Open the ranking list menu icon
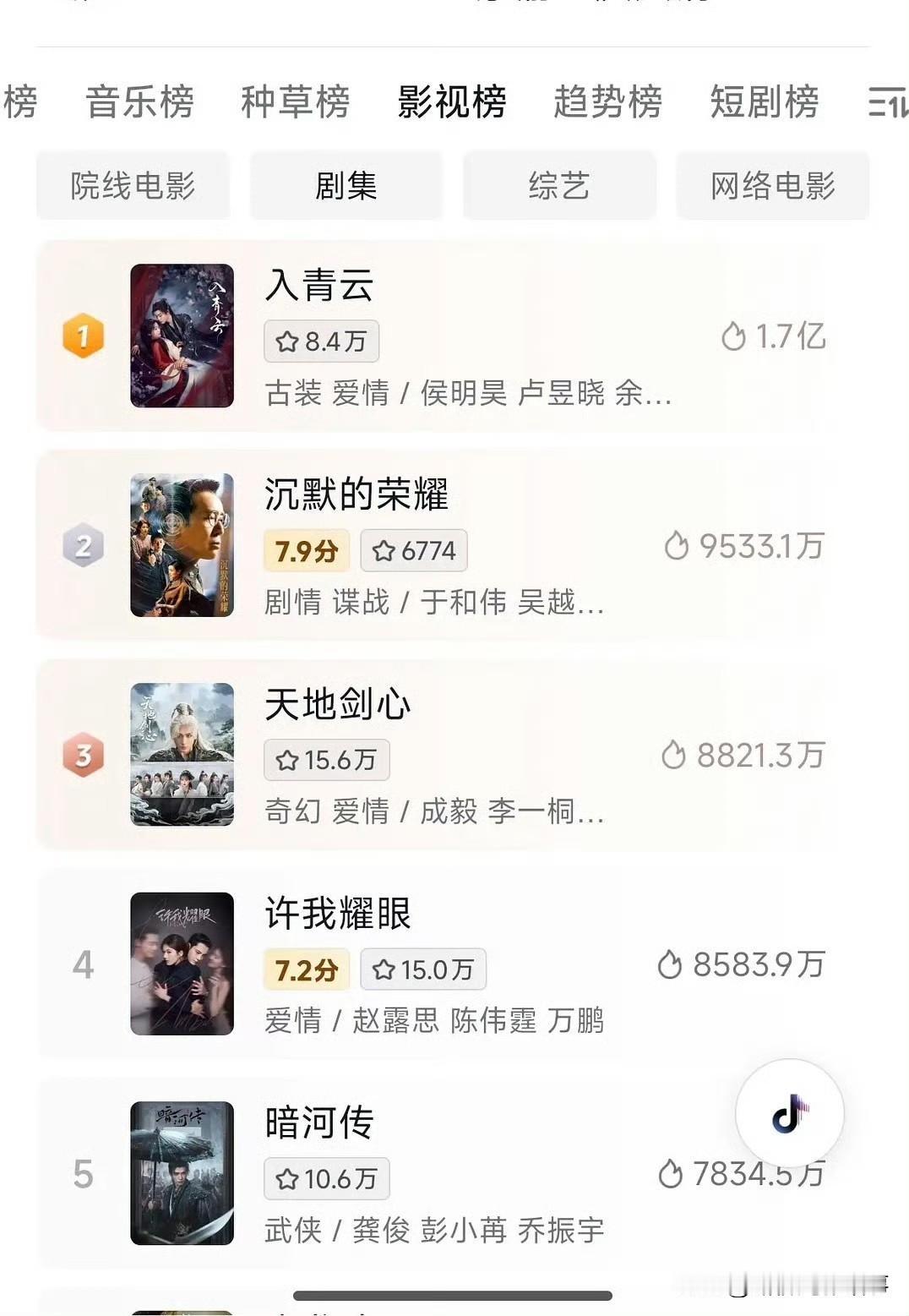 point(889,103)
